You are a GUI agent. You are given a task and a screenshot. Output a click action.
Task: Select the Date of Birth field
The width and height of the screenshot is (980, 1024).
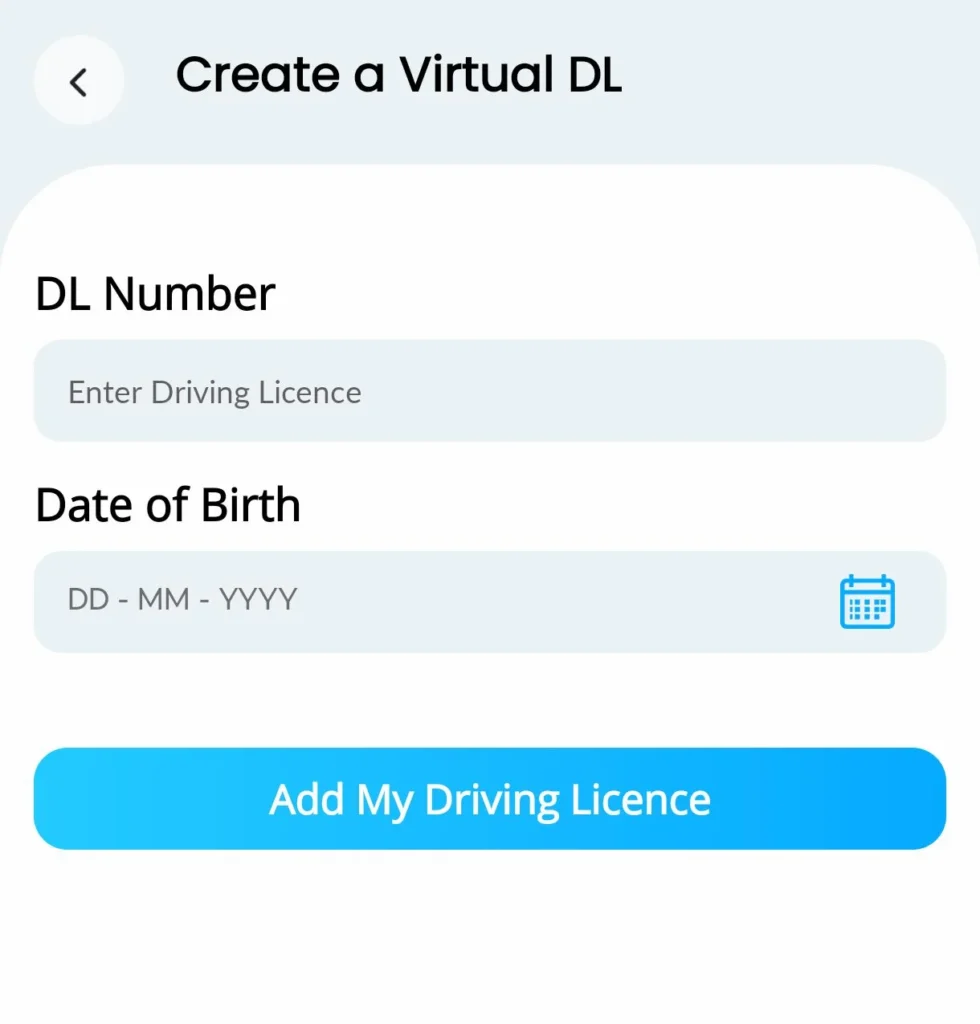tap(430, 601)
